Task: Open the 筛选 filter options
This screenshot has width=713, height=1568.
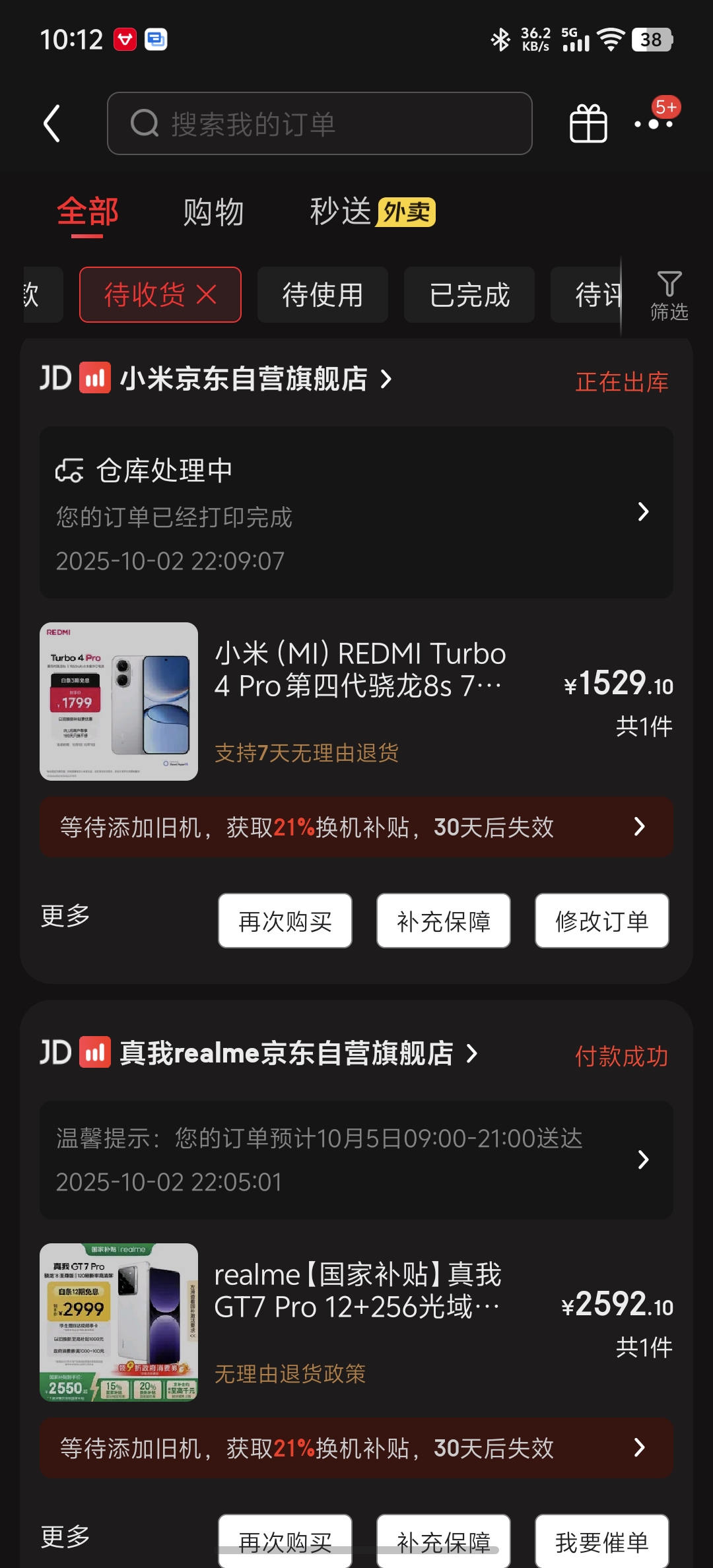Action: pos(669,296)
